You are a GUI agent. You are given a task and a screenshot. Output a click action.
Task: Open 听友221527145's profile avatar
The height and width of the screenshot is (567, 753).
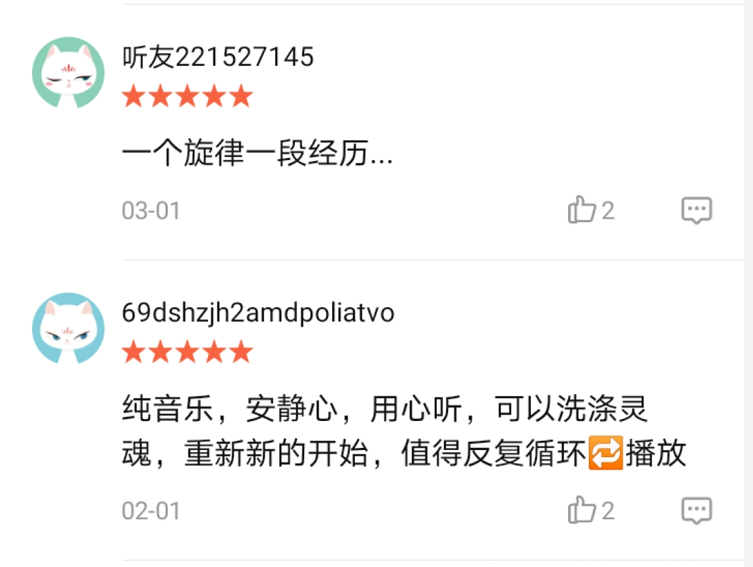click(68, 73)
